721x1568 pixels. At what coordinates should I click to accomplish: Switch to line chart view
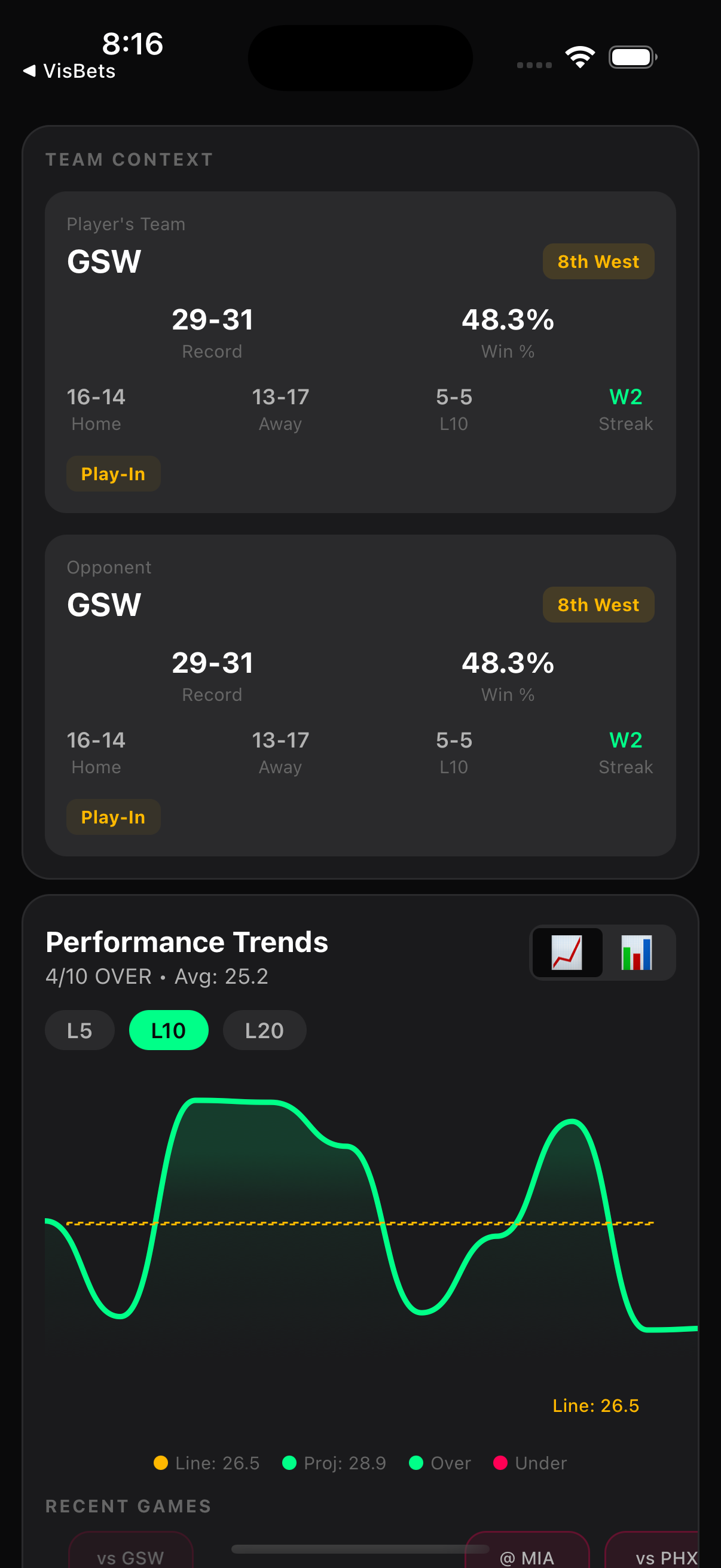[x=567, y=952]
